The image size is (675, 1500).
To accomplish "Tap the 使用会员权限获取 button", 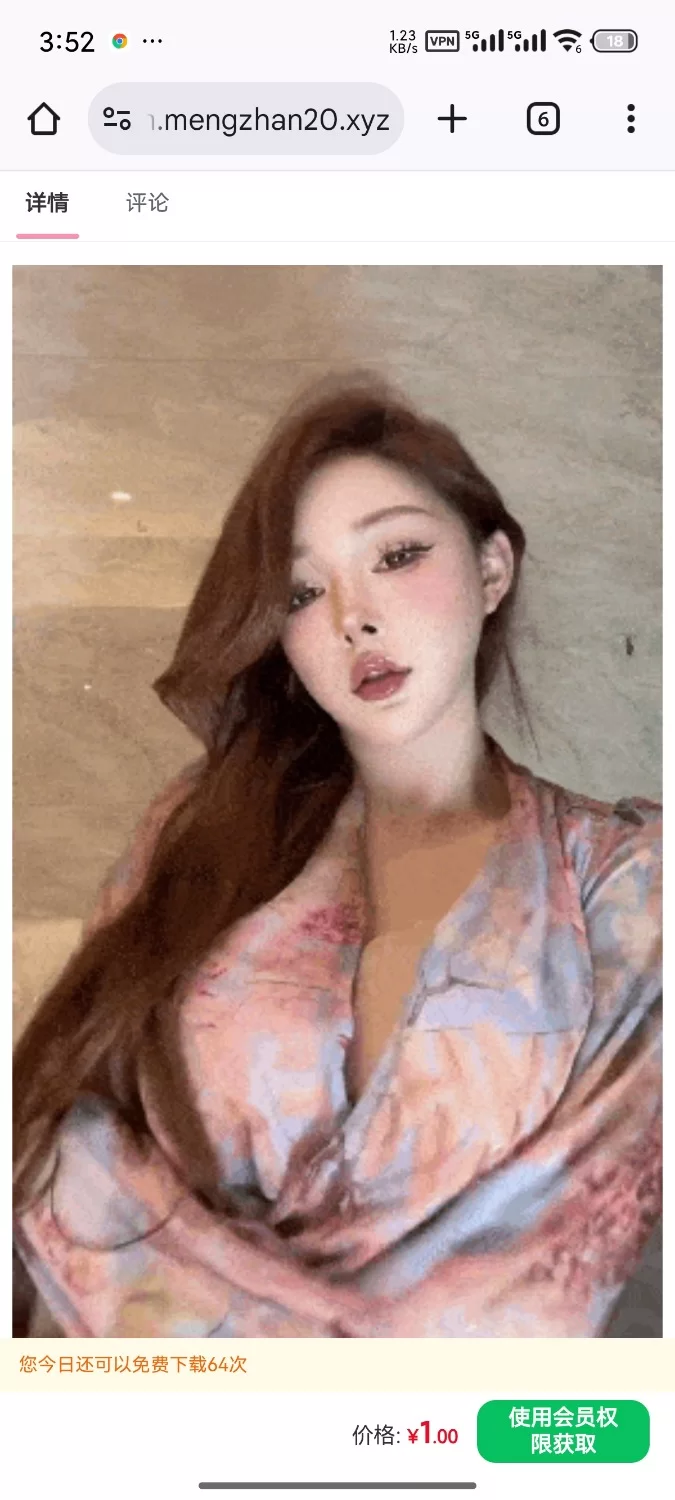I will [563, 1431].
